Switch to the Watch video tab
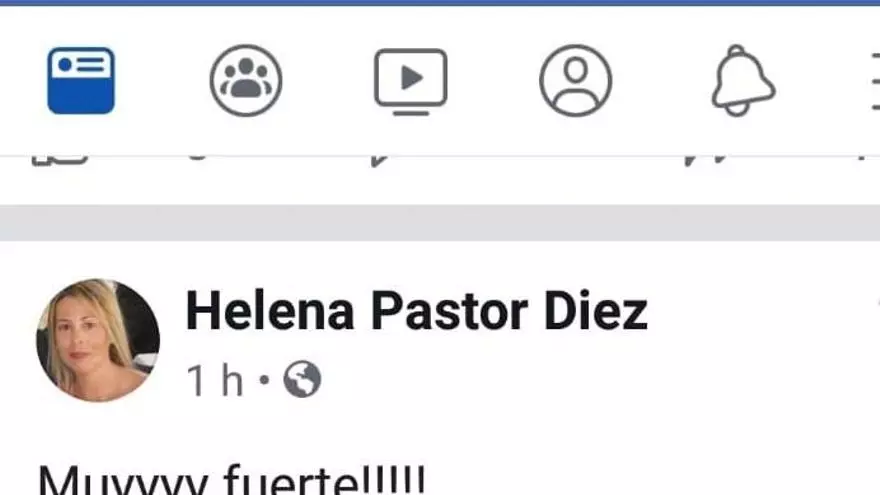This screenshot has height=495, width=880. pos(410,80)
